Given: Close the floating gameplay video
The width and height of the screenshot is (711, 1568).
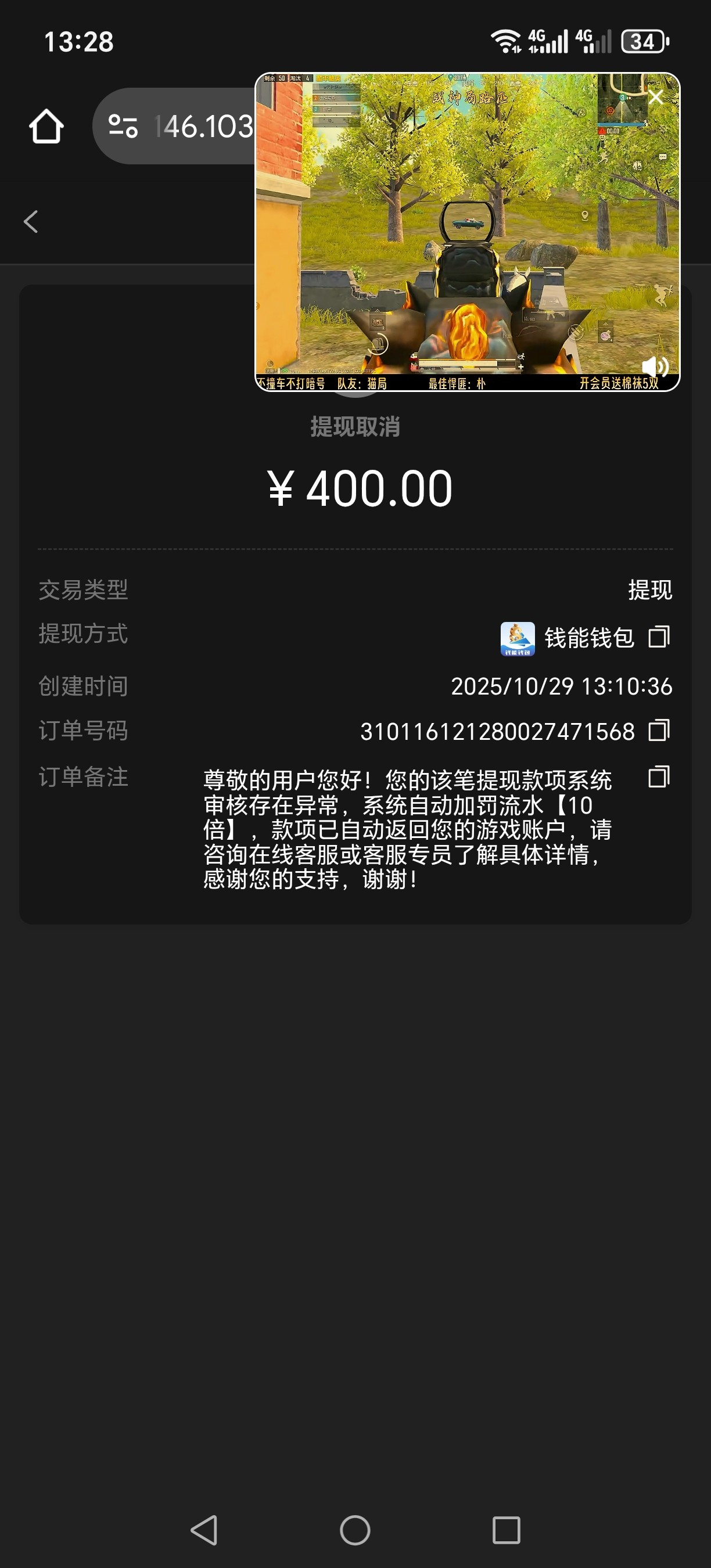Looking at the screenshot, I should coord(656,96).
